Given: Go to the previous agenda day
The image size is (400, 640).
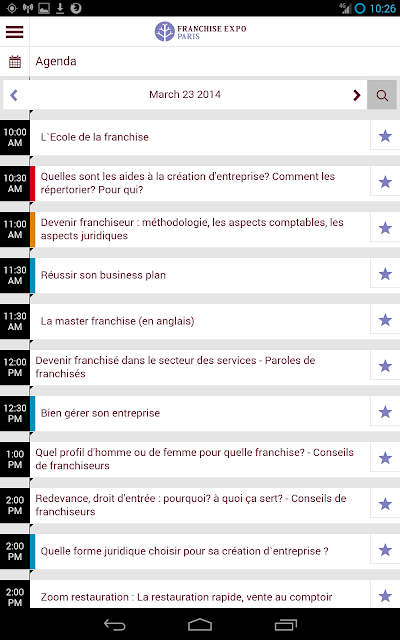Looking at the screenshot, I should point(14,95).
